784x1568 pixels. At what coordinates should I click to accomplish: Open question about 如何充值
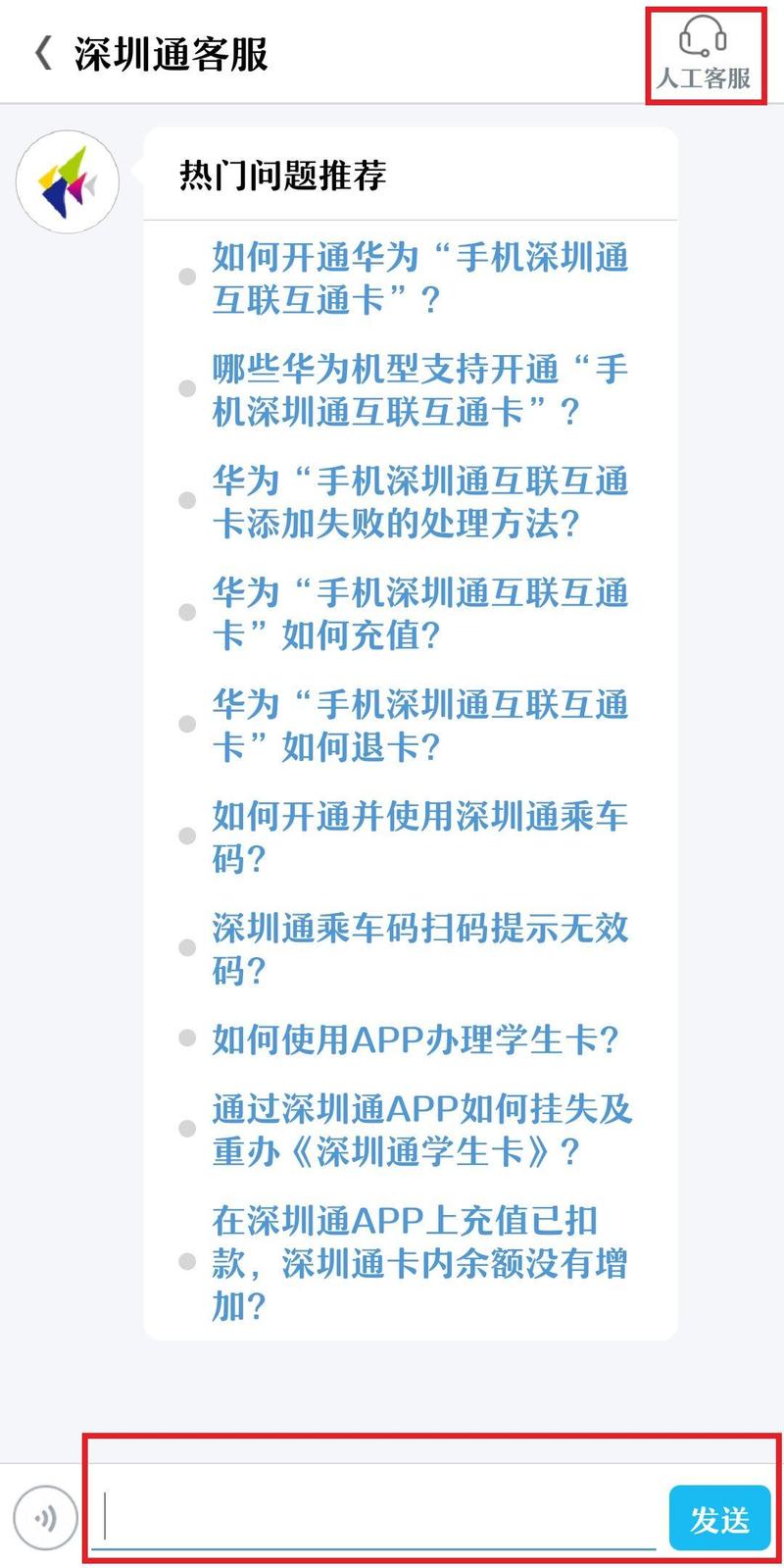(419, 613)
